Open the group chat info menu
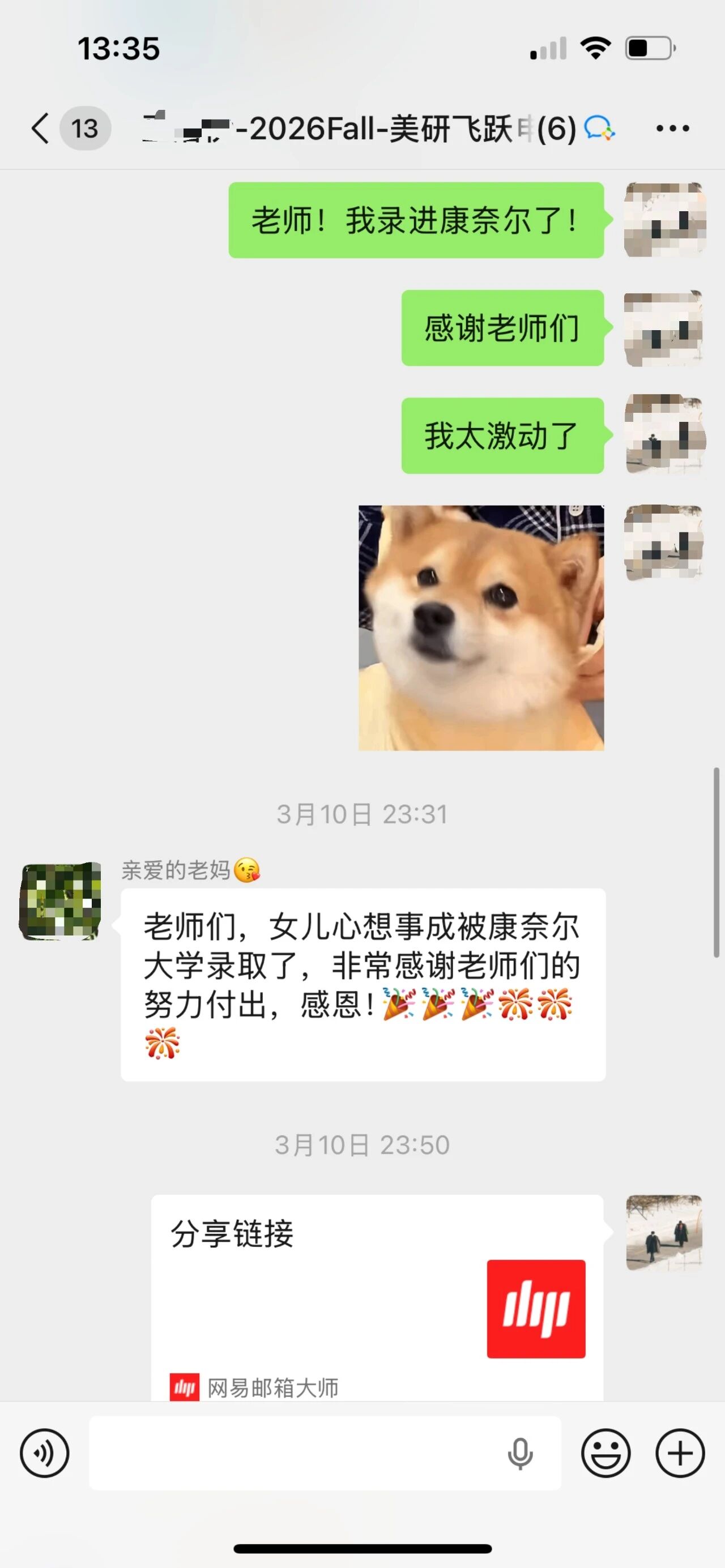This screenshot has width=725, height=1568. 672,129
